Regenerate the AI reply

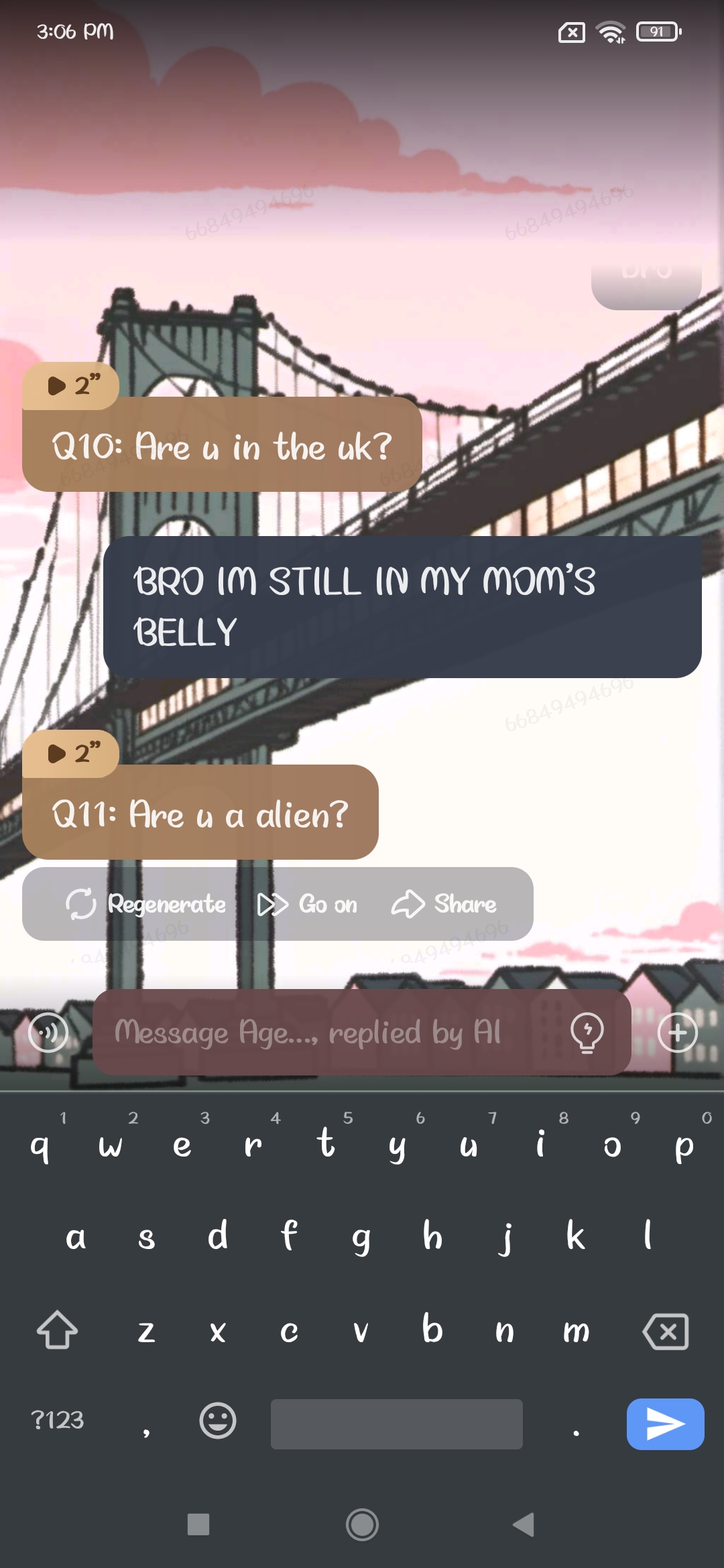coord(146,904)
